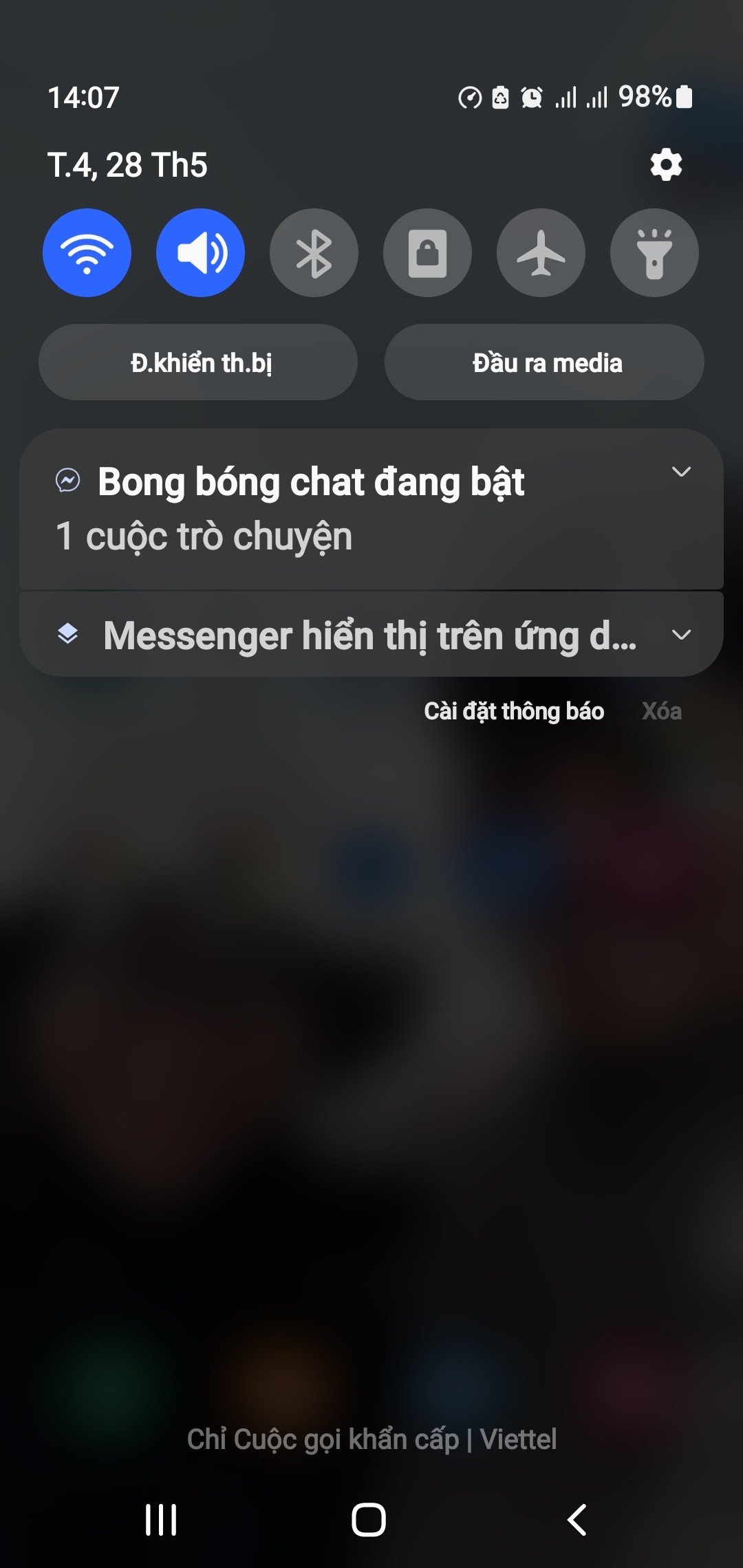Open settings via the gear icon
This screenshot has width=743, height=1568.
pyautogui.click(x=666, y=164)
